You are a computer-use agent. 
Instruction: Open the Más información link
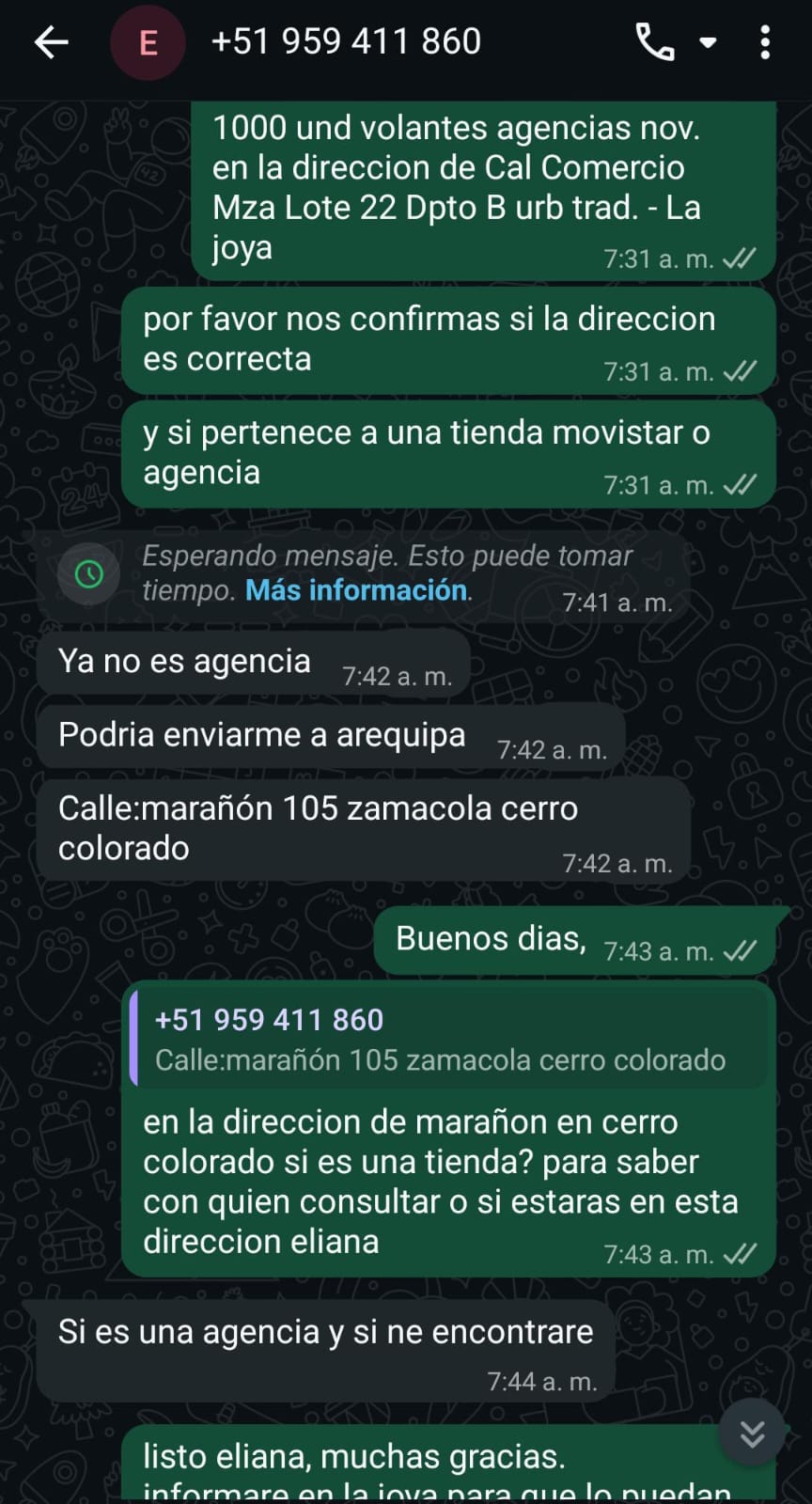[x=356, y=590]
